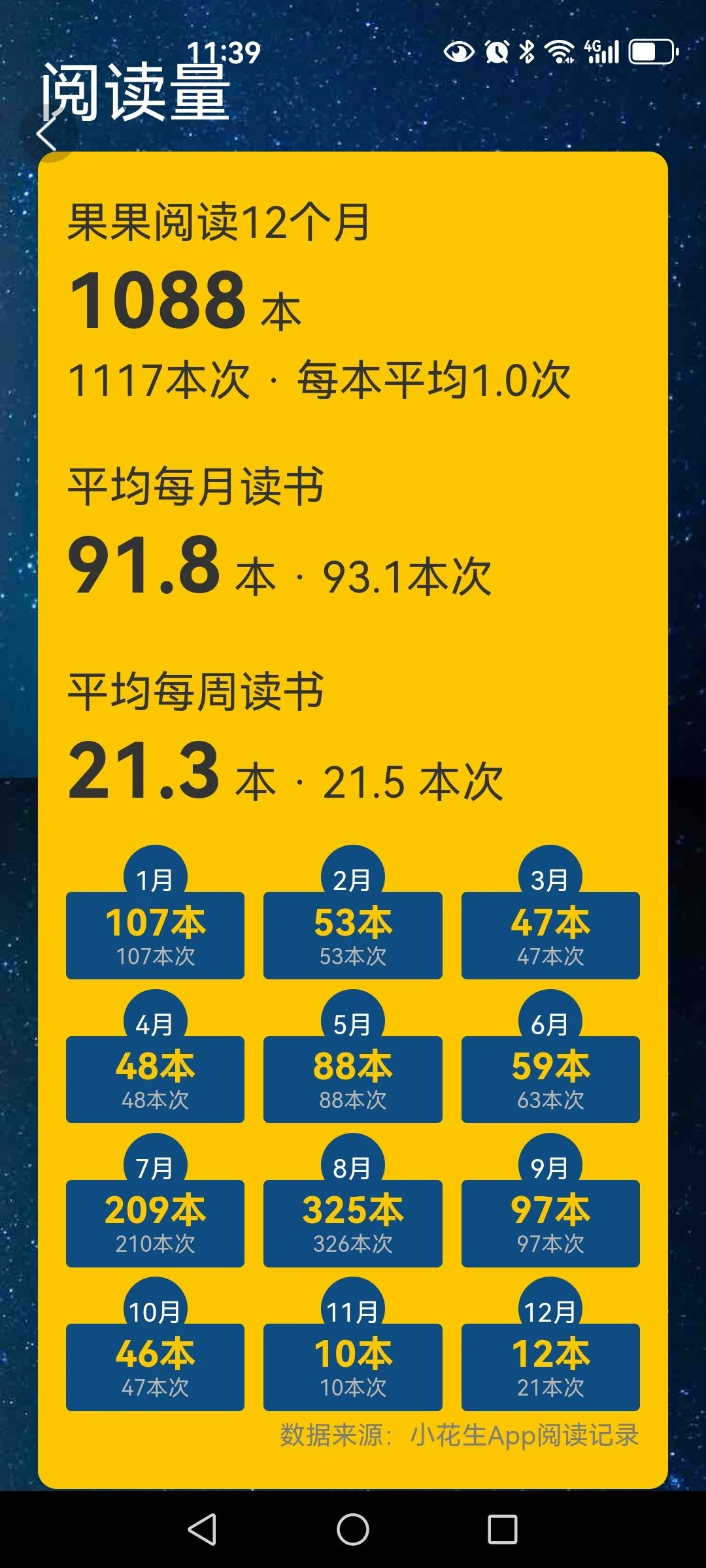Return to the home screen
Screen dimensions: 706x1568
tap(353, 1529)
